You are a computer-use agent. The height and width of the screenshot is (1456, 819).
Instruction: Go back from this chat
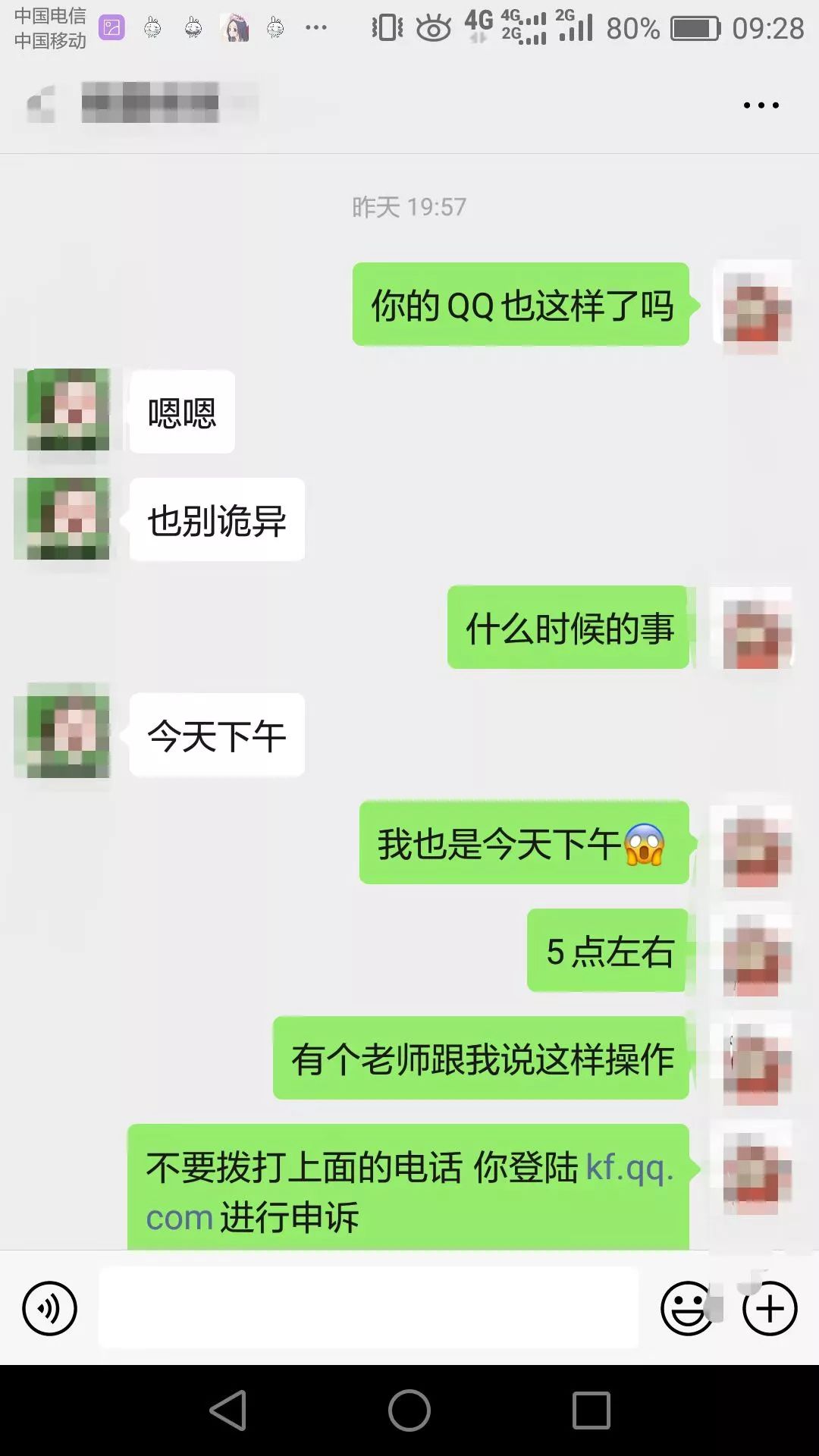(x=42, y=105)
